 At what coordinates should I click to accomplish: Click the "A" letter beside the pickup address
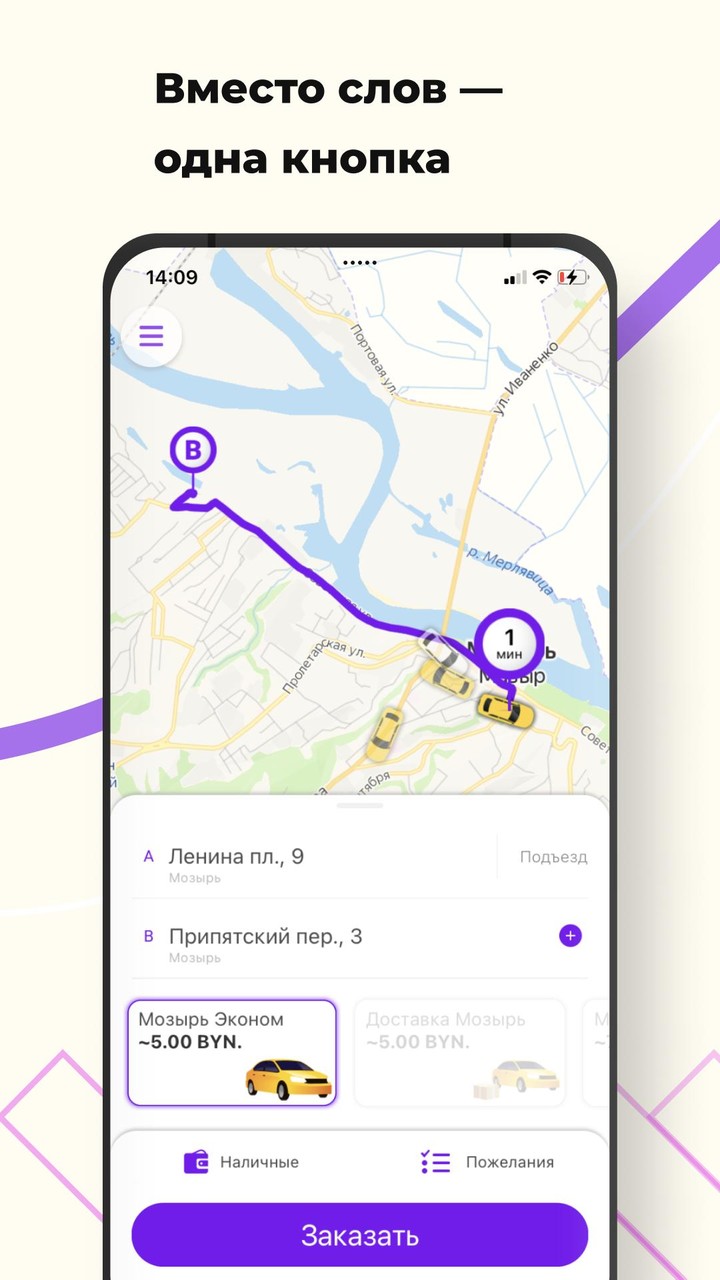pyautogui.click(x=148, y=856)
